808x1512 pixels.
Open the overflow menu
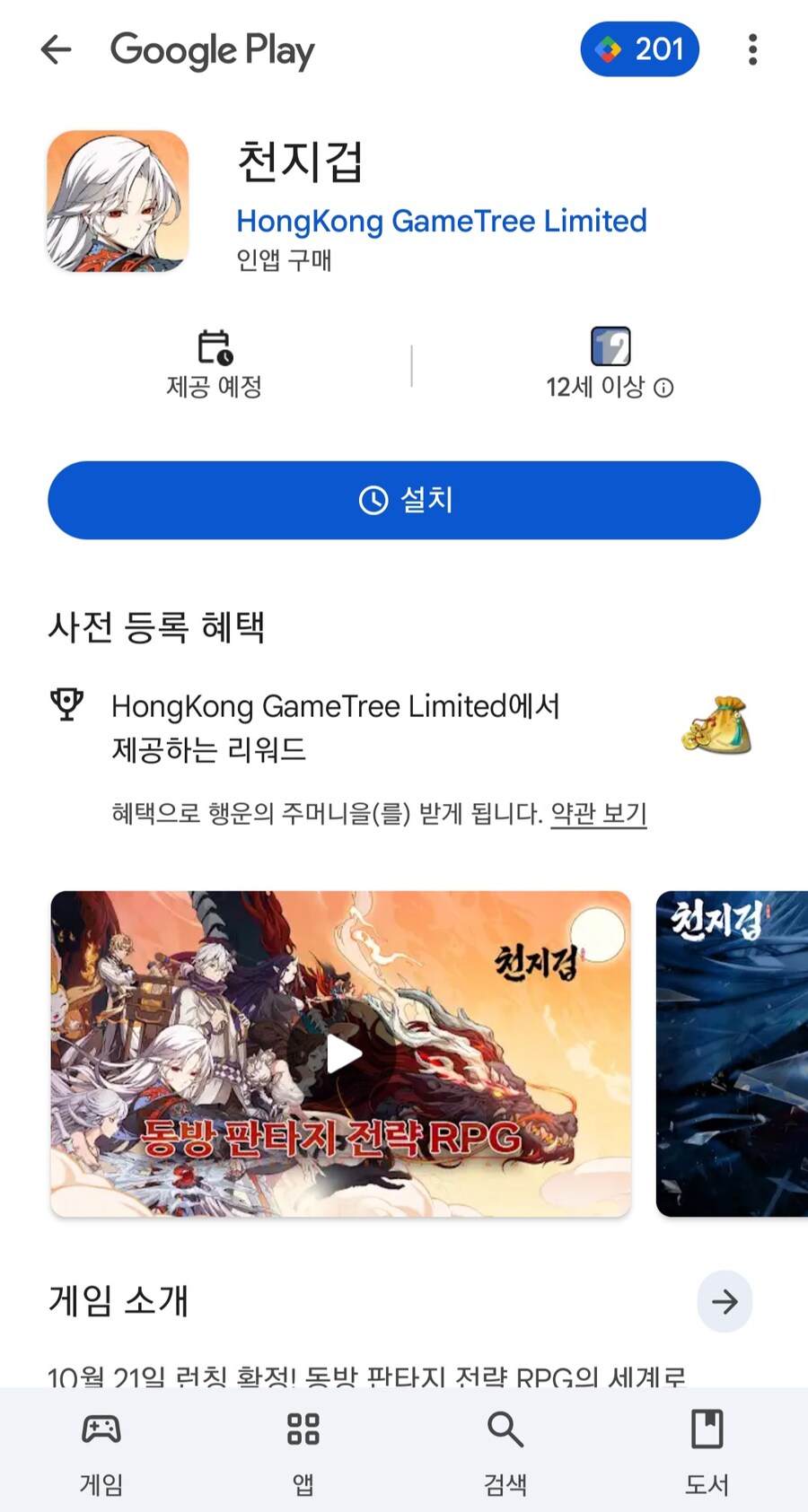[752, 49]
